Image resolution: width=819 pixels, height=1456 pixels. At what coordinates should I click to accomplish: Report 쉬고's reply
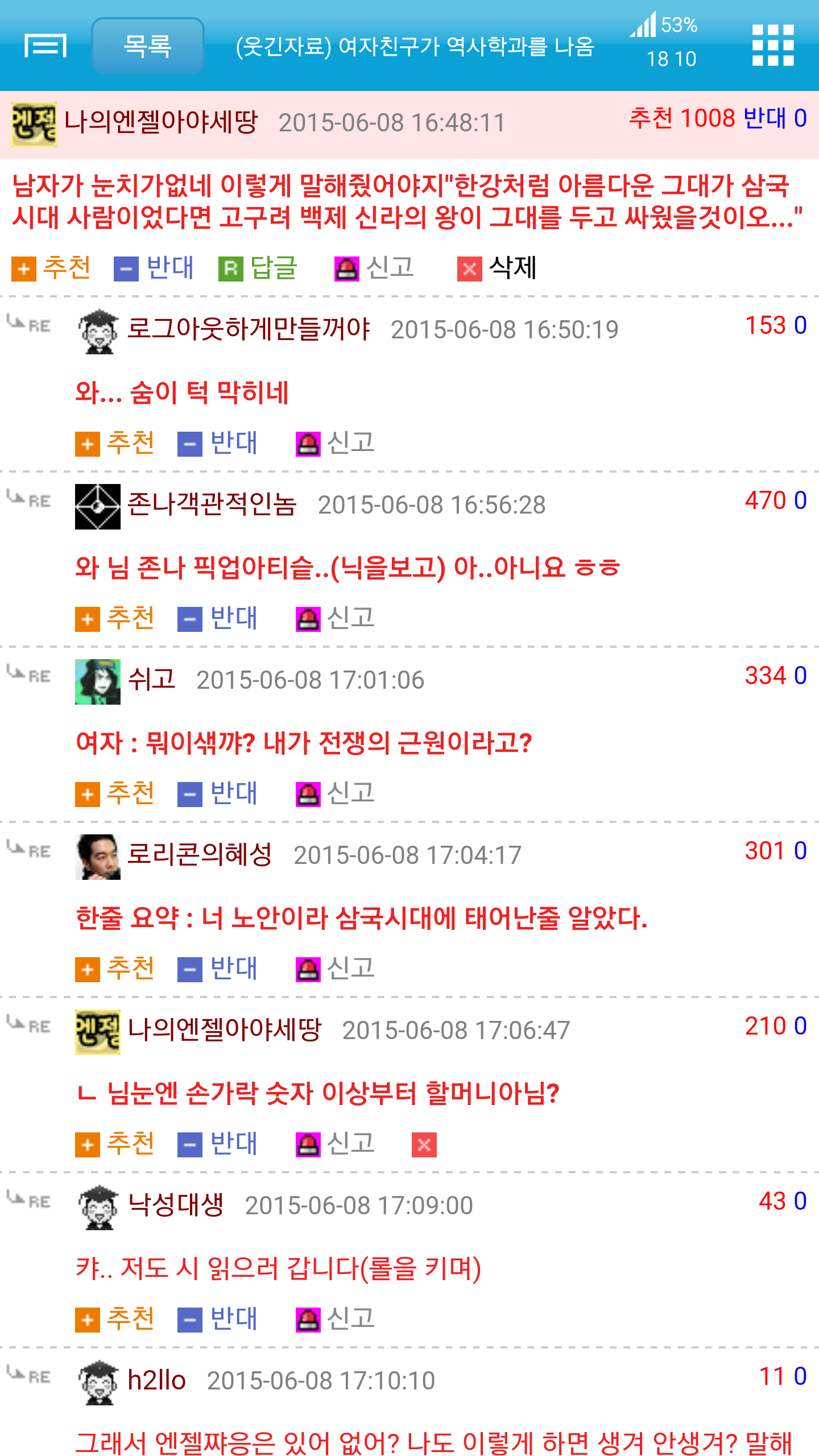pyautogui.click(x=336, y=793)
